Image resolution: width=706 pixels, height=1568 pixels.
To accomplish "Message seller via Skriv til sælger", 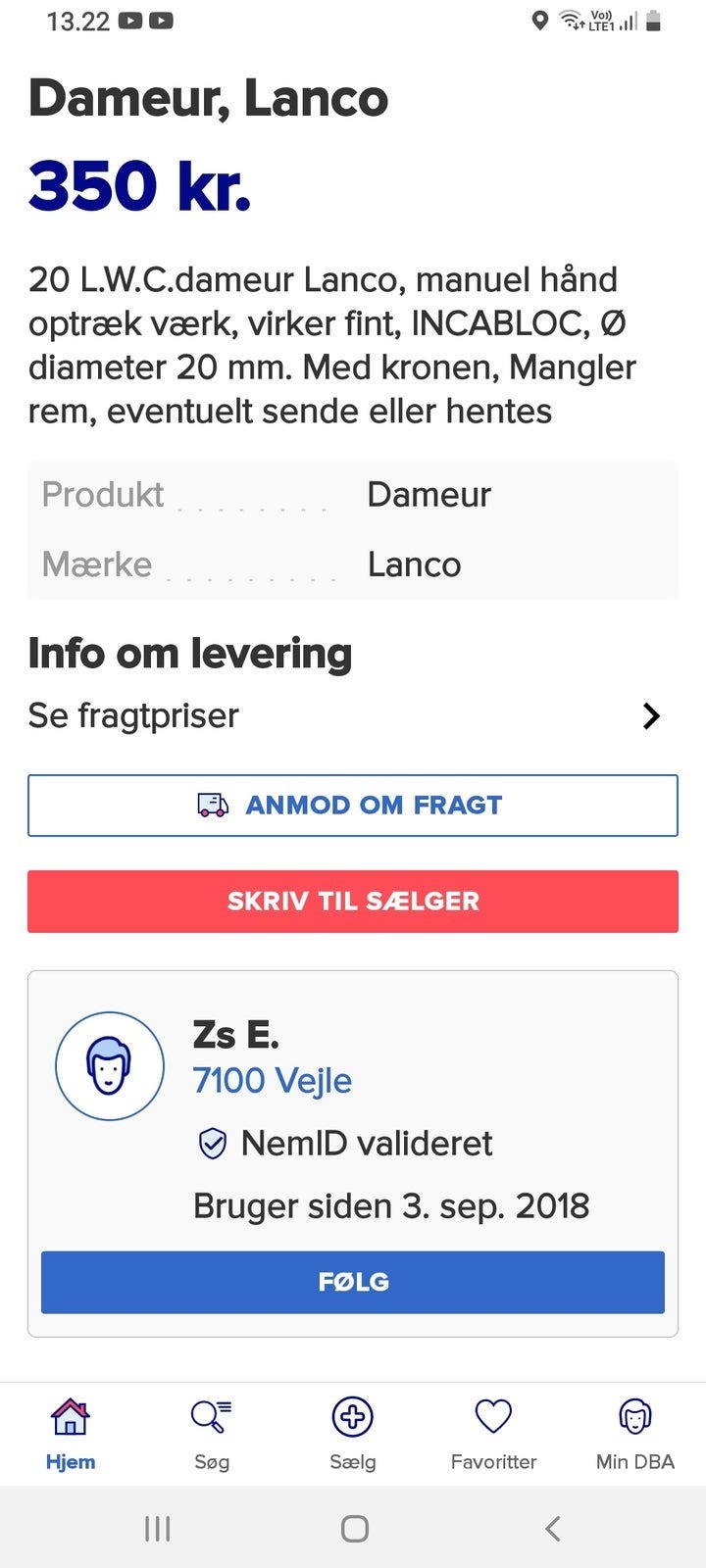I will click(x=353, y=902).
